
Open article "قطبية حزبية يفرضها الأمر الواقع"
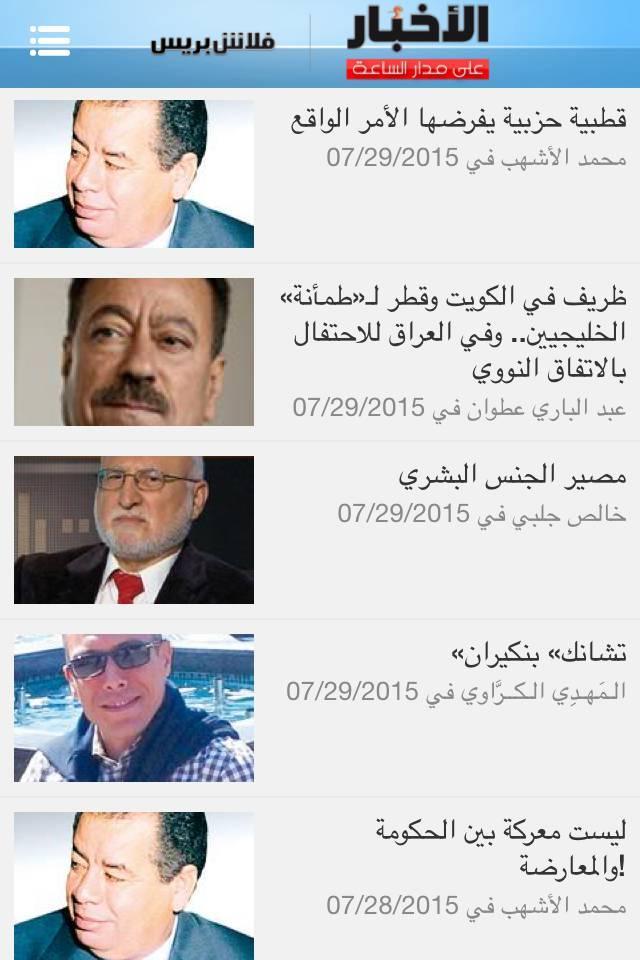[458, 122]
